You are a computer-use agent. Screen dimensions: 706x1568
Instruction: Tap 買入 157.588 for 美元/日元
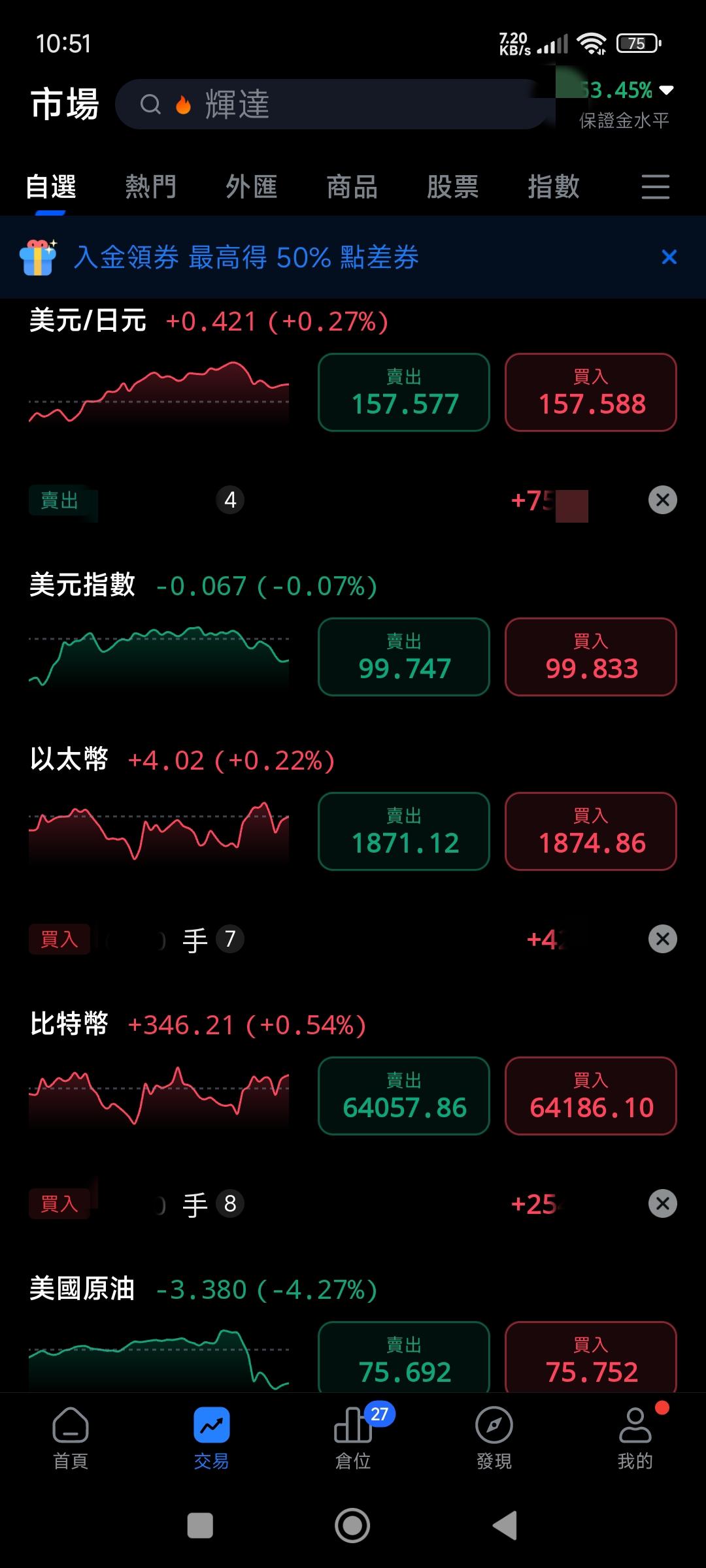pos(591,392)
